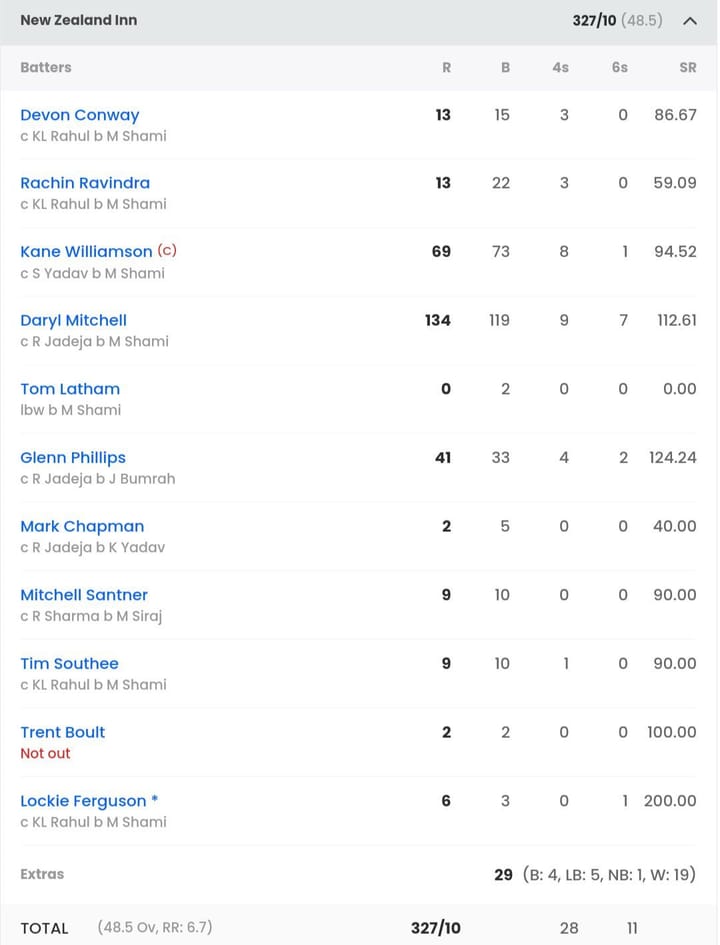Click the SR strike rate header

click(687, 68)
